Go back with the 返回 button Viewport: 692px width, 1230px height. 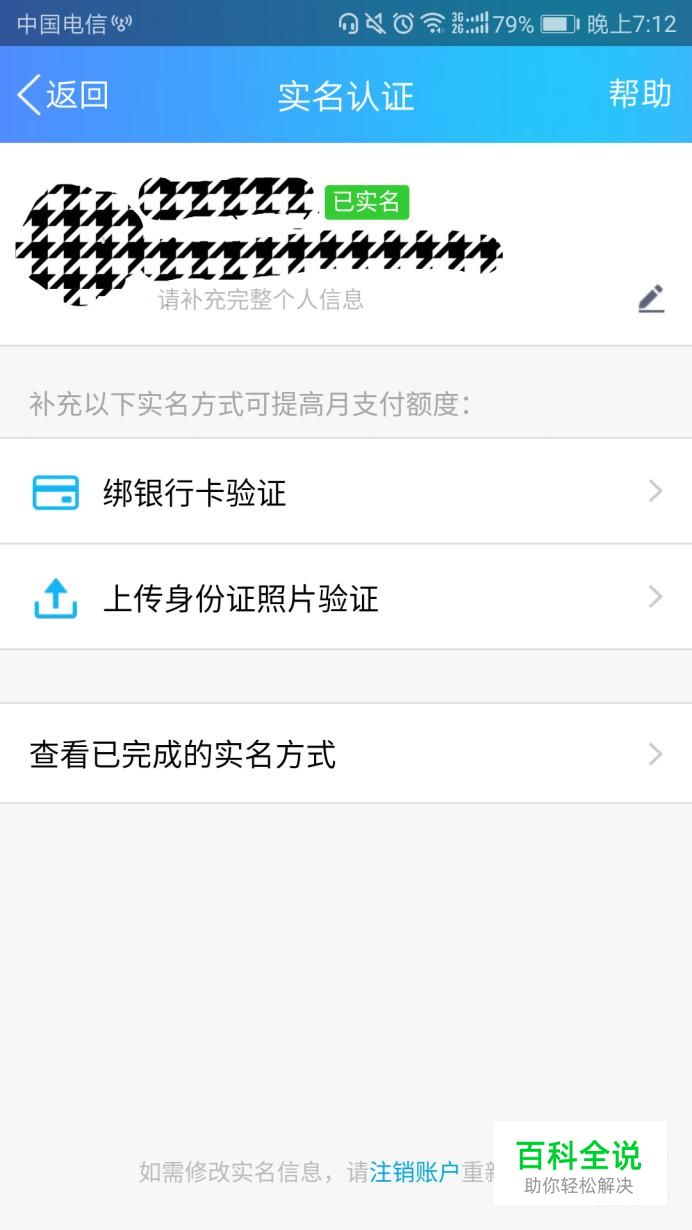[x=62, y=95]
